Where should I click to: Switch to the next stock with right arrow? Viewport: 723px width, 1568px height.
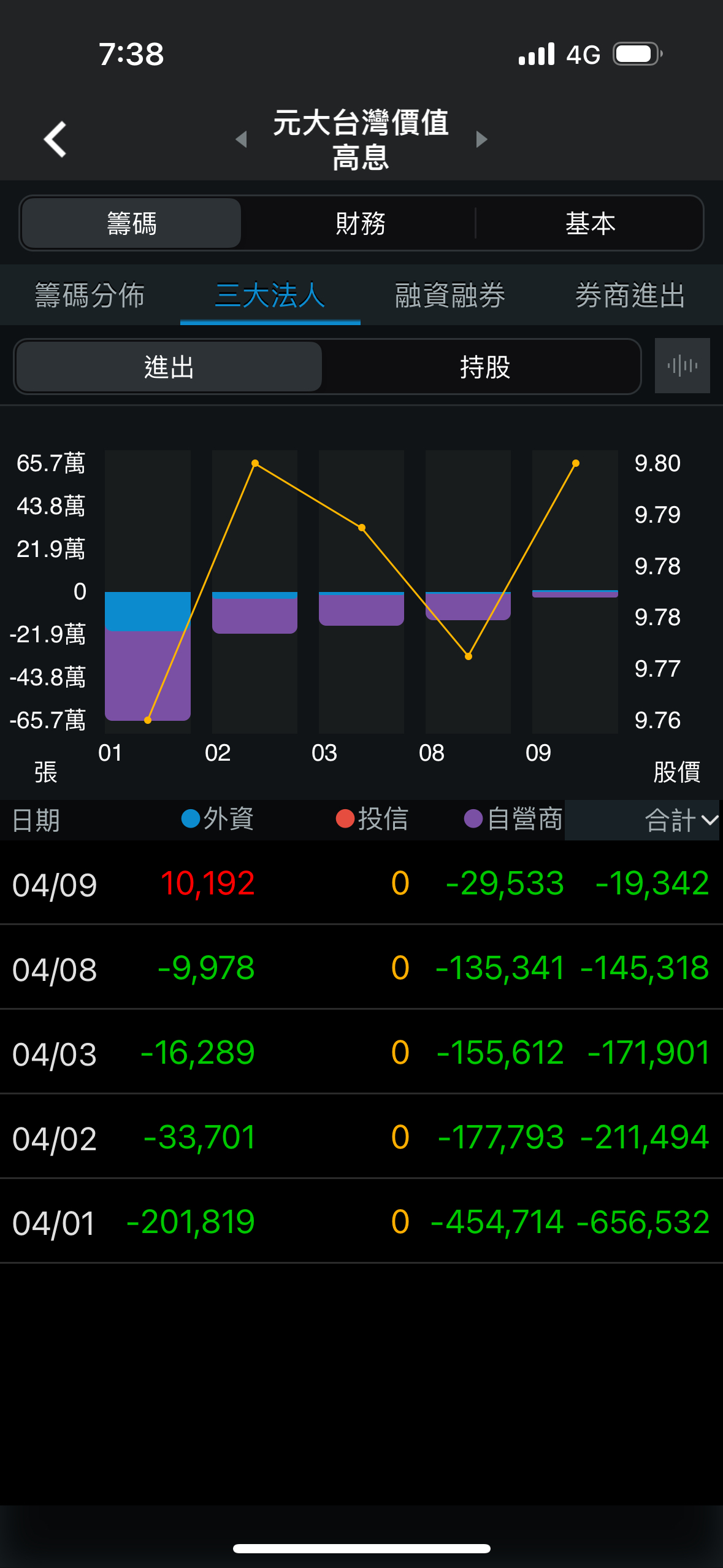pyautogui.click(x=481, y=139)
